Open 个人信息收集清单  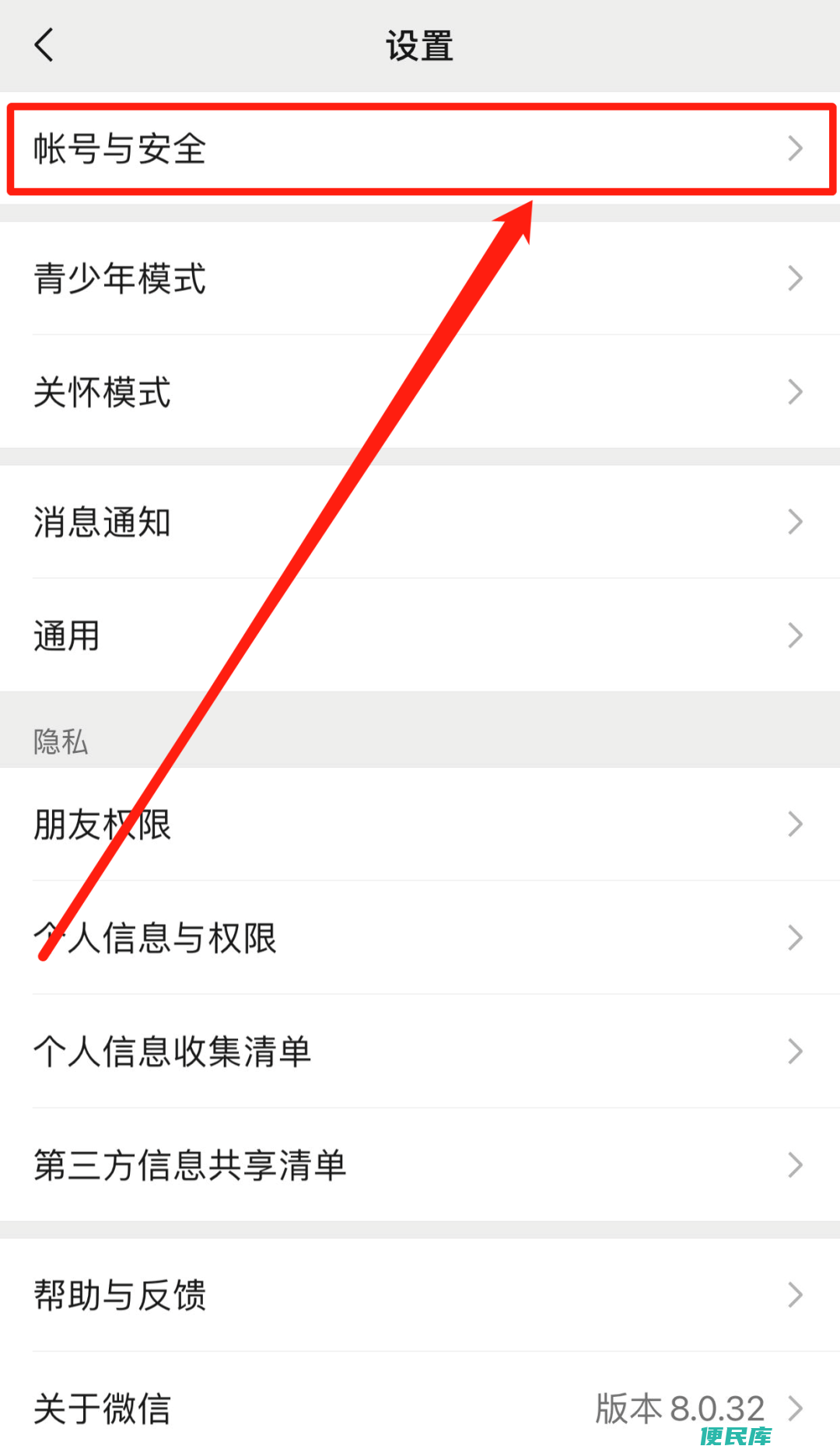pos(420,1052)
